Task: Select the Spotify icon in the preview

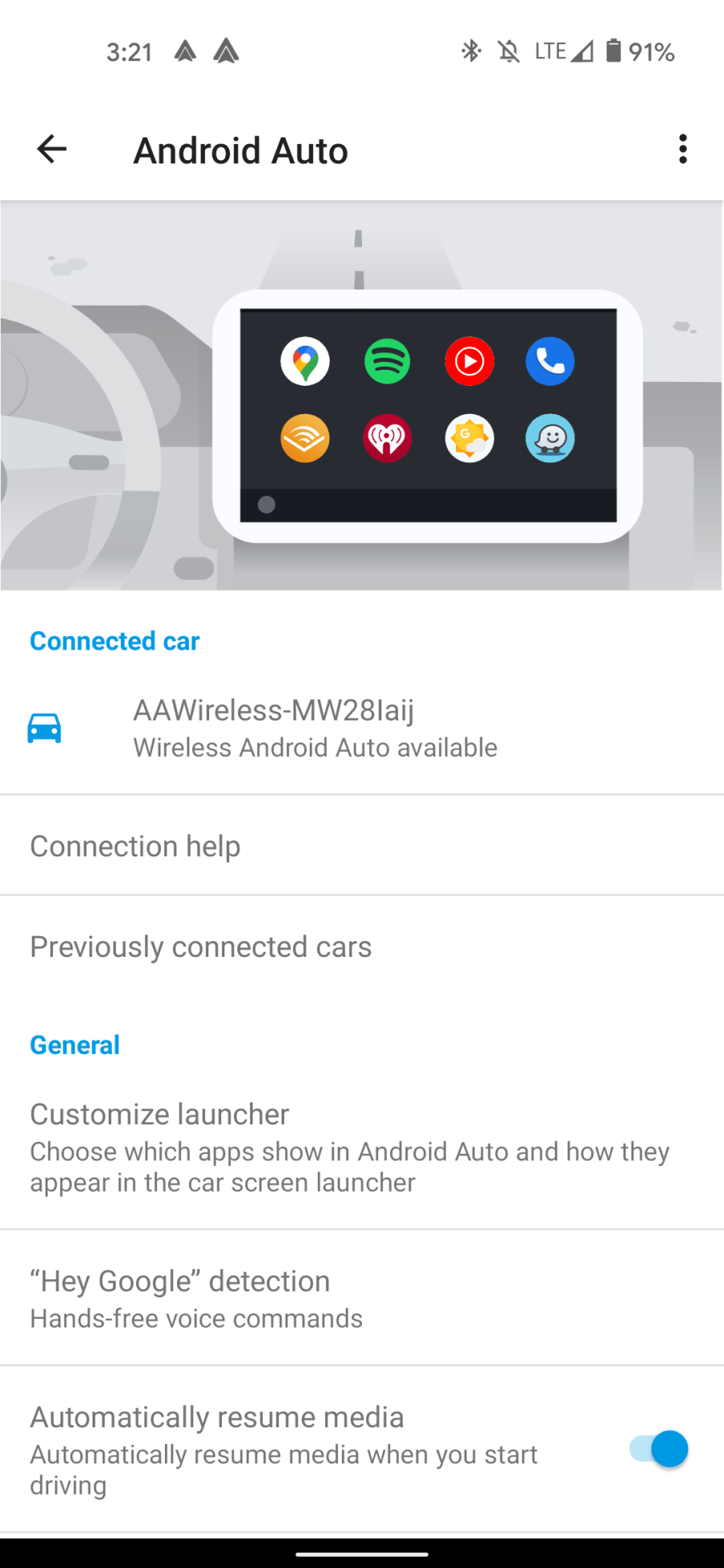Action: 387,362
